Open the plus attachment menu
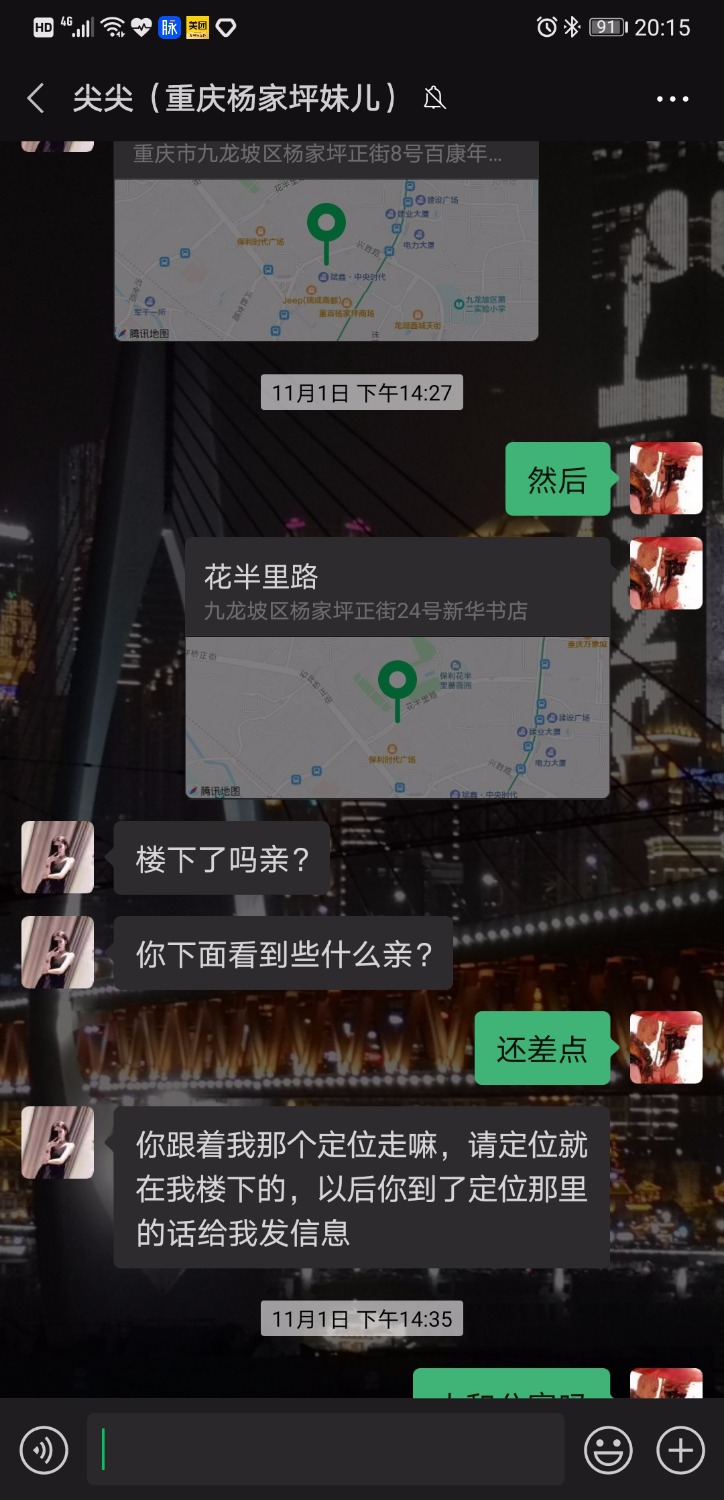 pos(680,1449)
